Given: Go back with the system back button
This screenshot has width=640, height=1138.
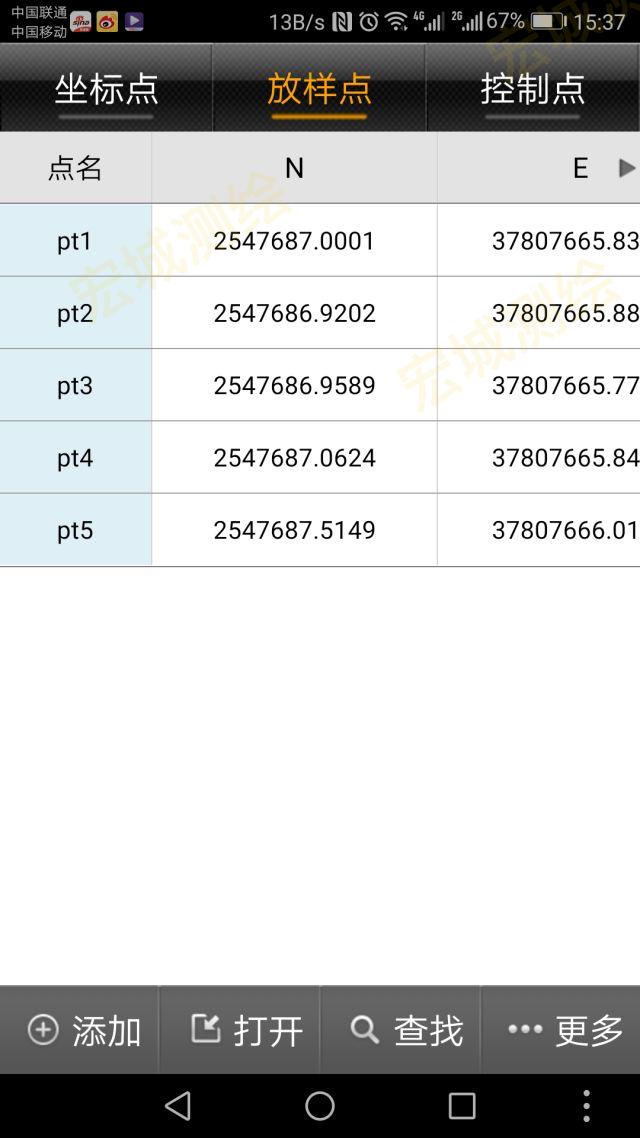Looking at the screenshot, I should [x=178, y=1105].
